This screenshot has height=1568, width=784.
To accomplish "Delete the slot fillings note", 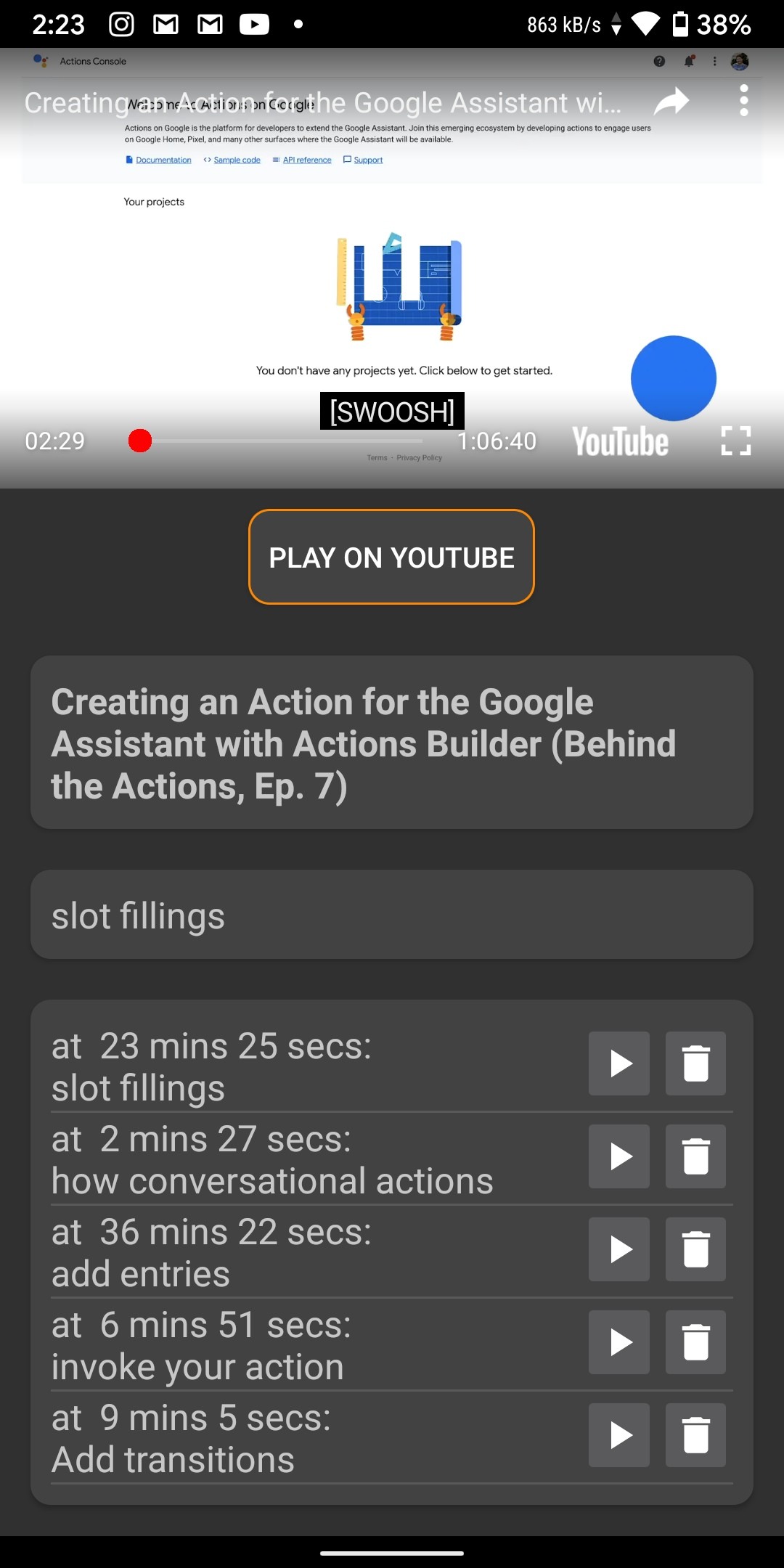I will [x=695, y=1063].
